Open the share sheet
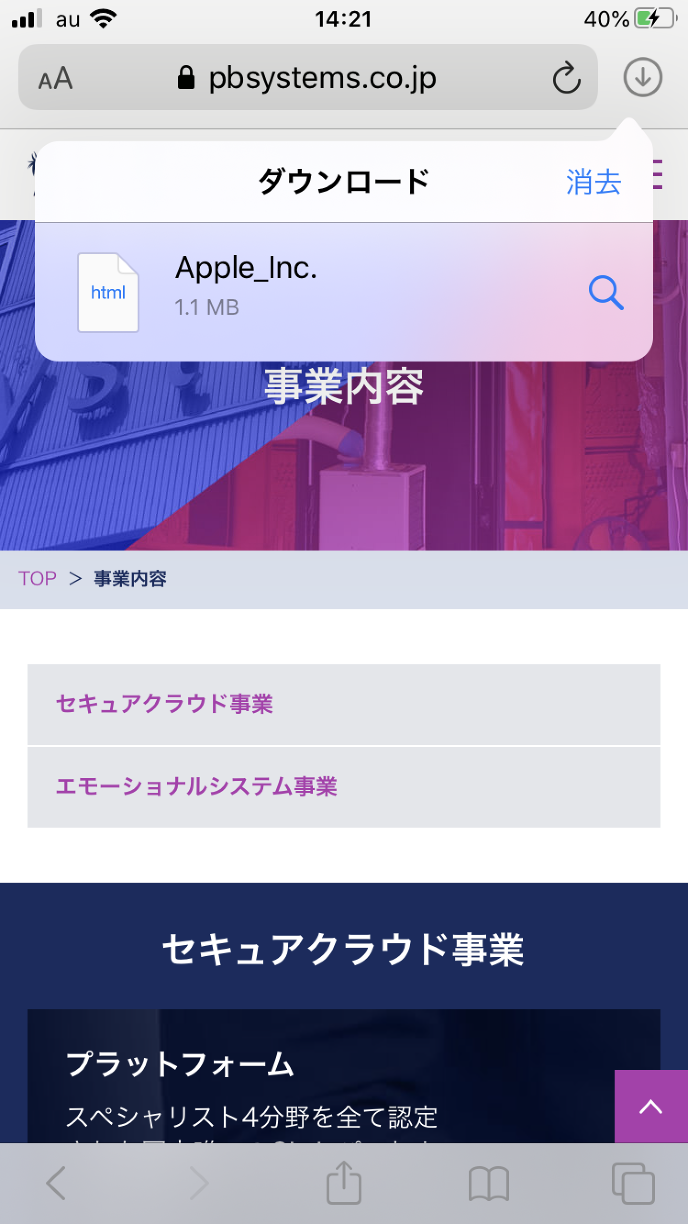688x1224 pixels. click(x=343, y=1184)
